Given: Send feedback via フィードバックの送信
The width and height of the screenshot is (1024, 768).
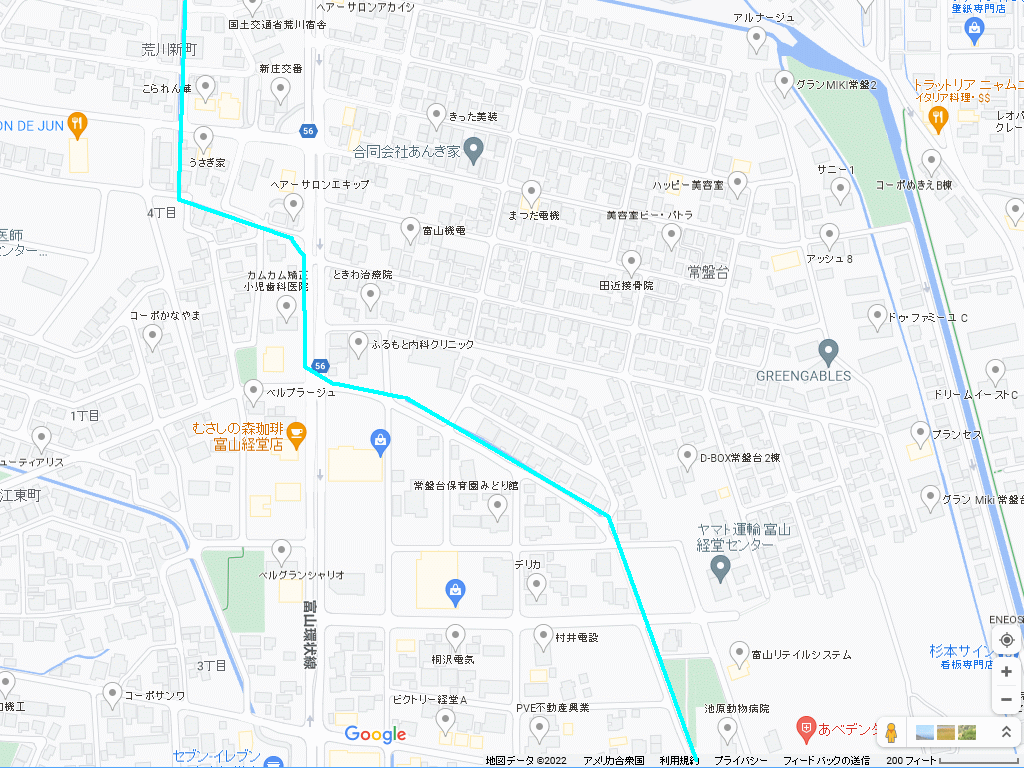Looking at the screenshot, I should tap(826, 761).
